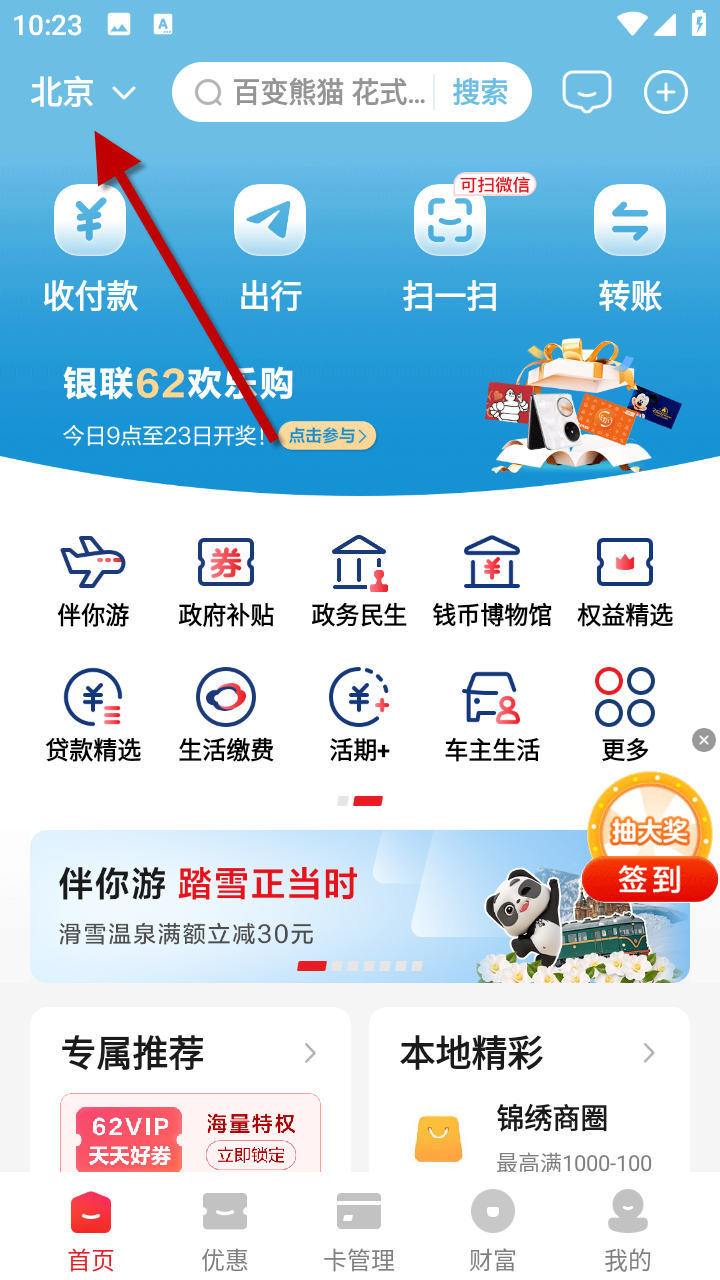Tap 点击参与 on the 银联62 banner
Image resolution: width=720 pixels, height=1280 pixels.
(x=327, y=435)
